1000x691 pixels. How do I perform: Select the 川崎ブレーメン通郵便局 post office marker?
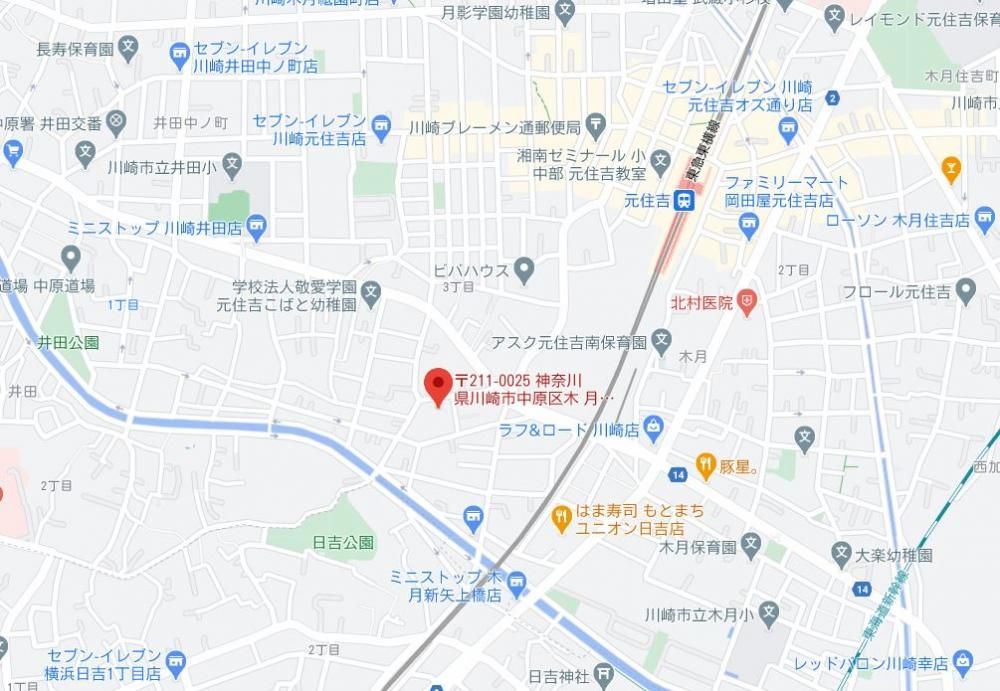pos(596,127)
